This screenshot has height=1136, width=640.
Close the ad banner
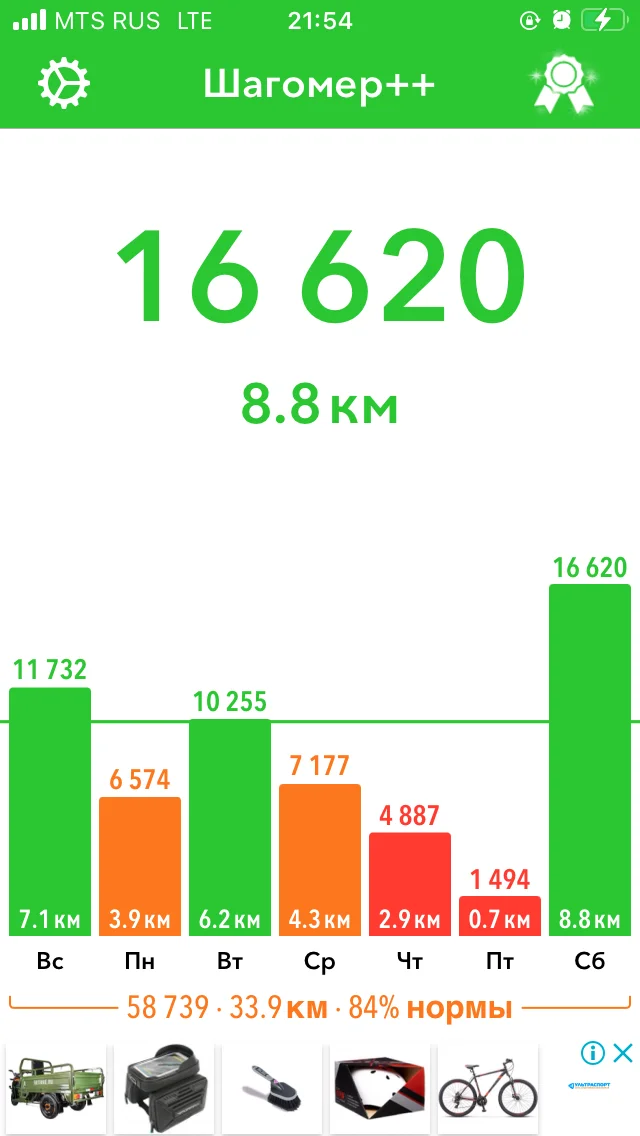tap(623, 1052)
